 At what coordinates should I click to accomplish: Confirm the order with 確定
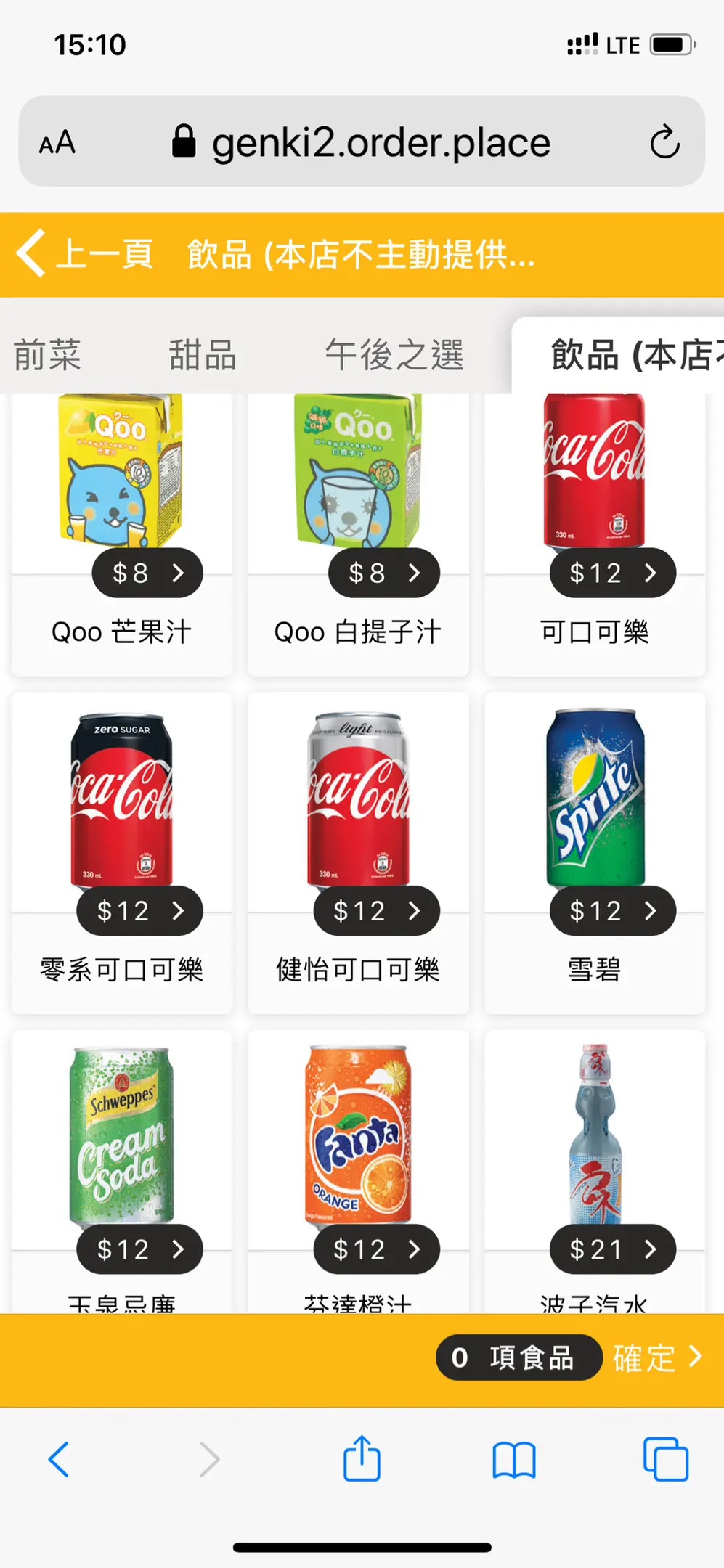[657, 1357]
